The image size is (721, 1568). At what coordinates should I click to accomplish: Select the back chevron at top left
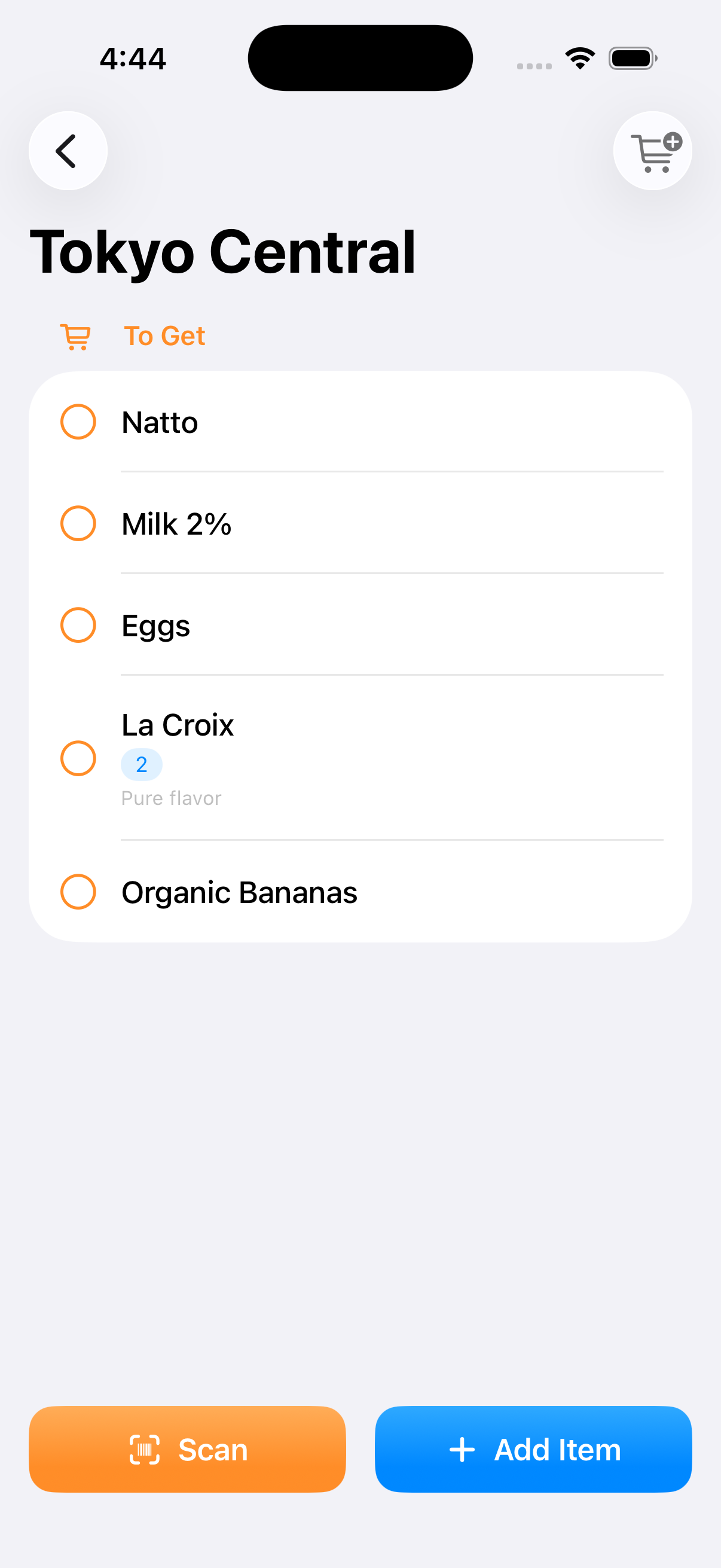click(x=68, y=150)
